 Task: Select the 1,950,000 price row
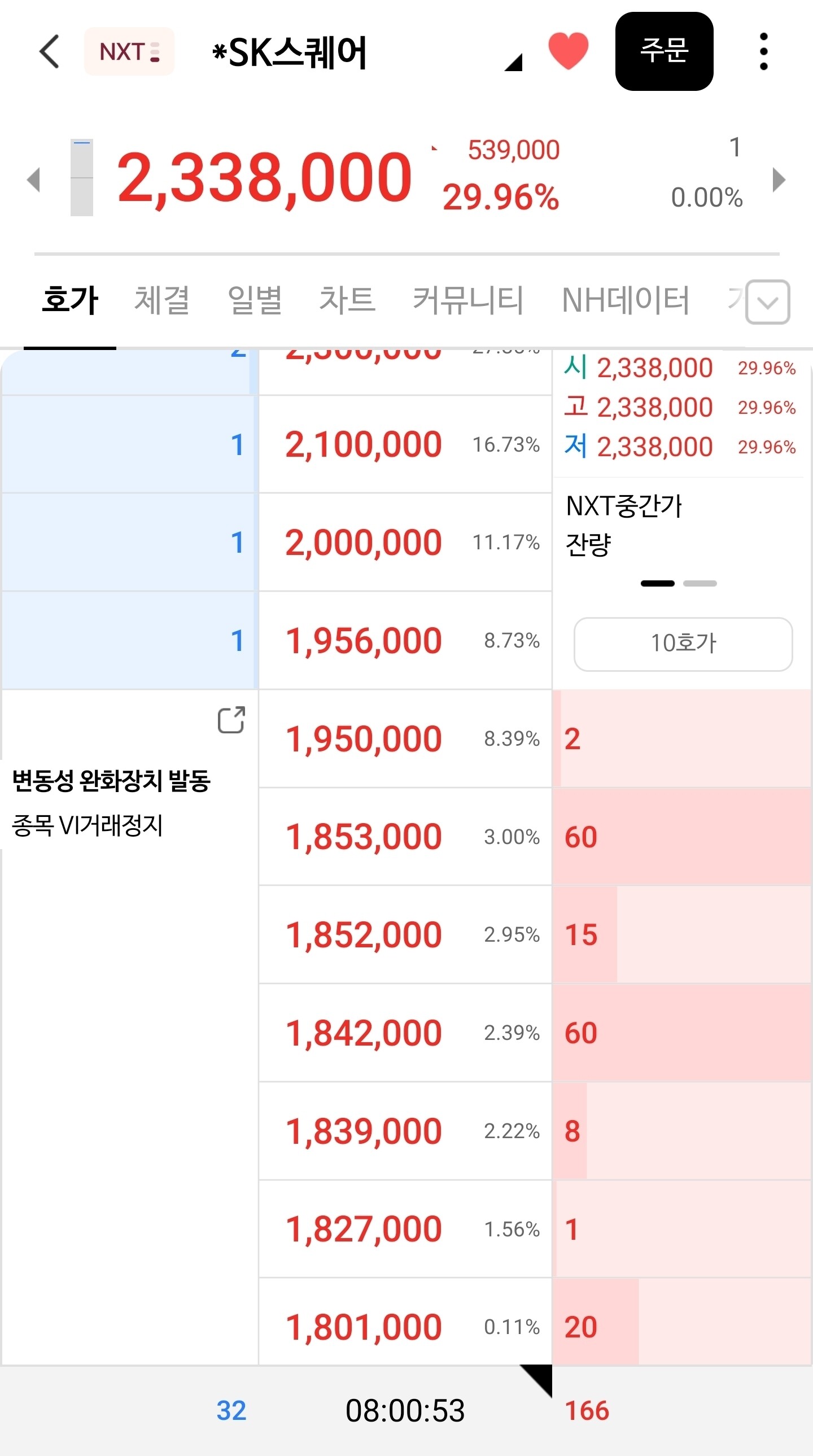(x=405, y=738)
